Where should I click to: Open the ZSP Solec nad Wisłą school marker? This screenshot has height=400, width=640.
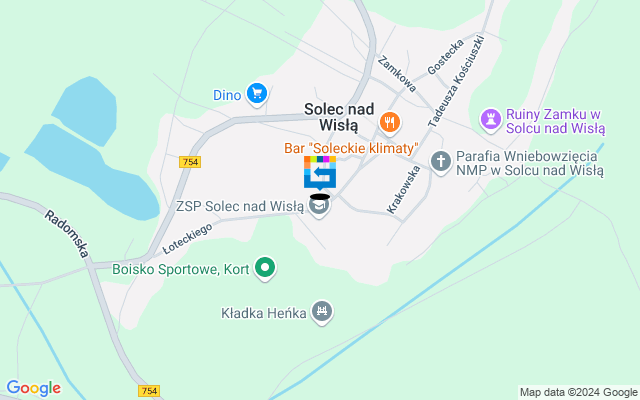(319, 208)
